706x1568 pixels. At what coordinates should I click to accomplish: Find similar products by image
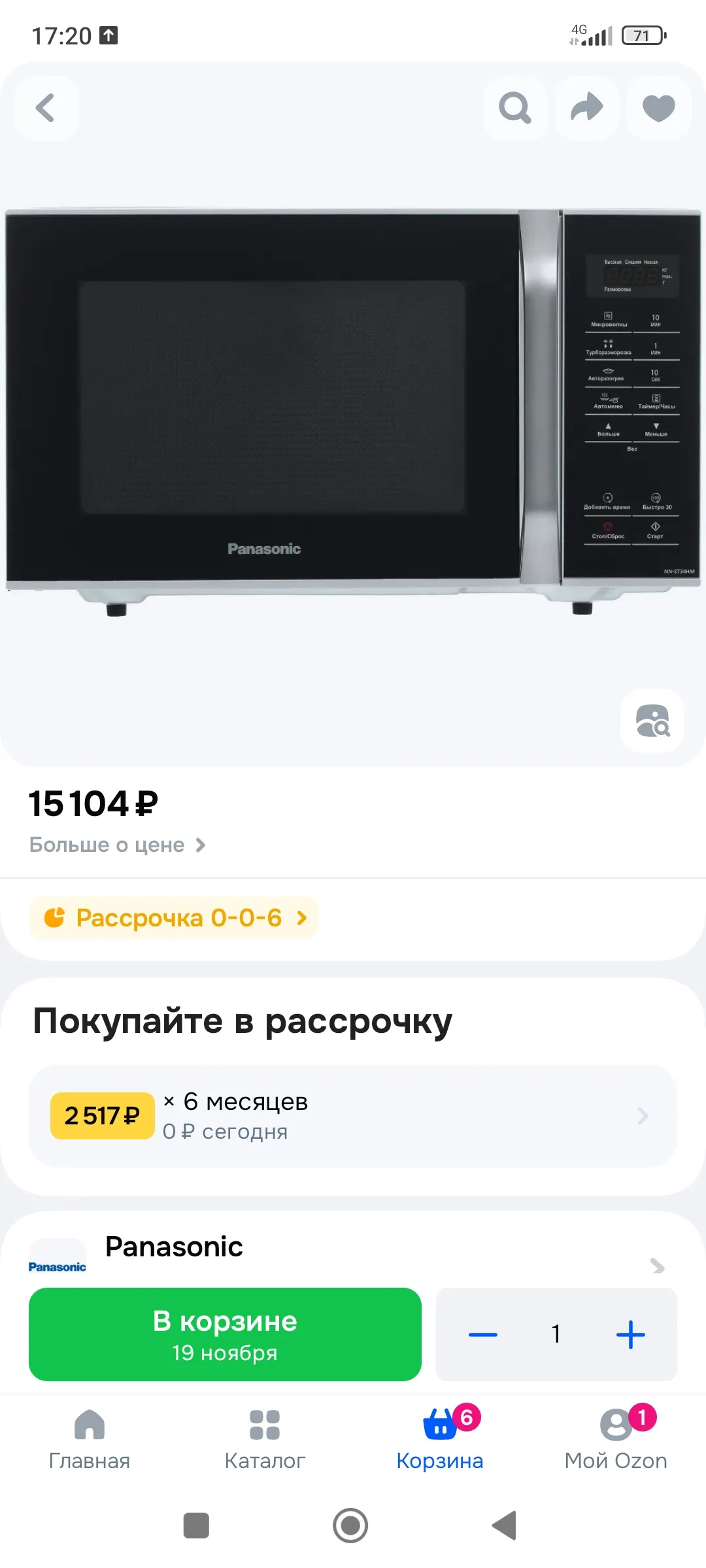(652, 721)
